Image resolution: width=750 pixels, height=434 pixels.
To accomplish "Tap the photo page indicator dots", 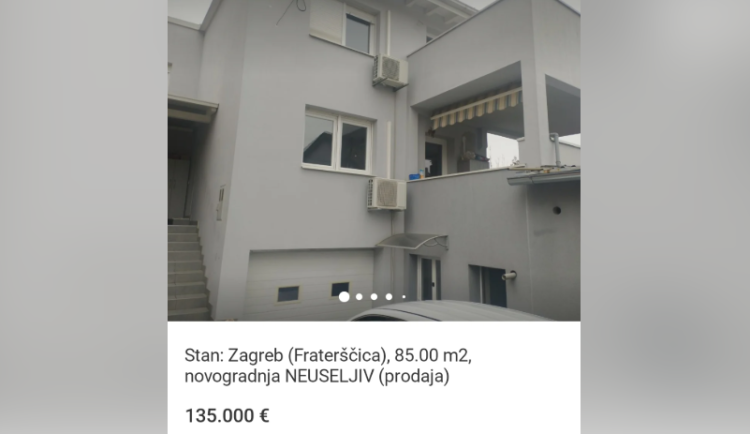I will [x=373, y=296].
